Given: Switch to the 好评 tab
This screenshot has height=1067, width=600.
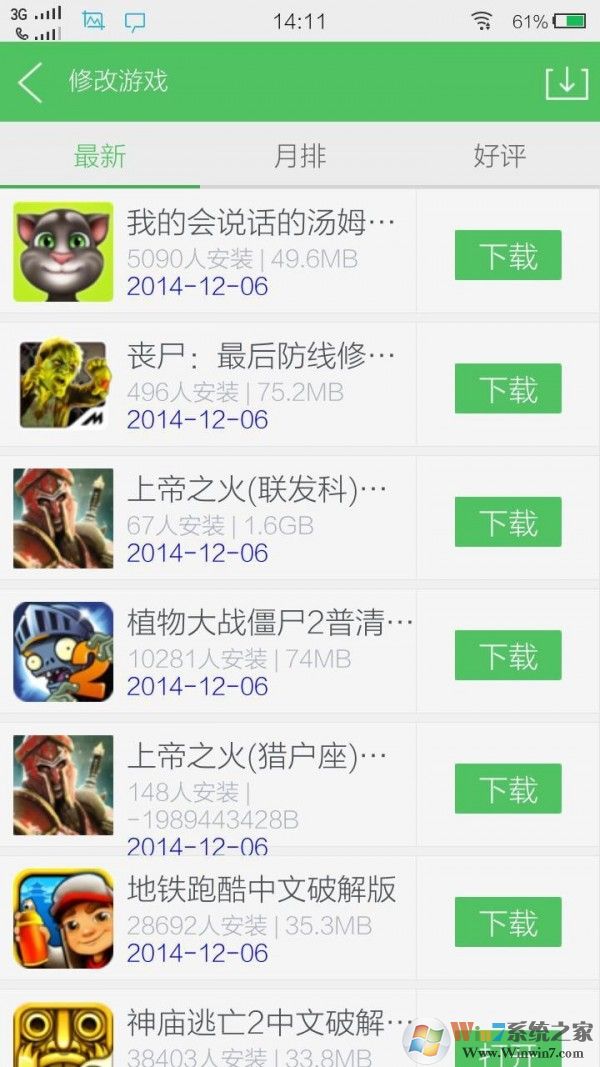Looking at the screenshot, I should tap(499, 156).
